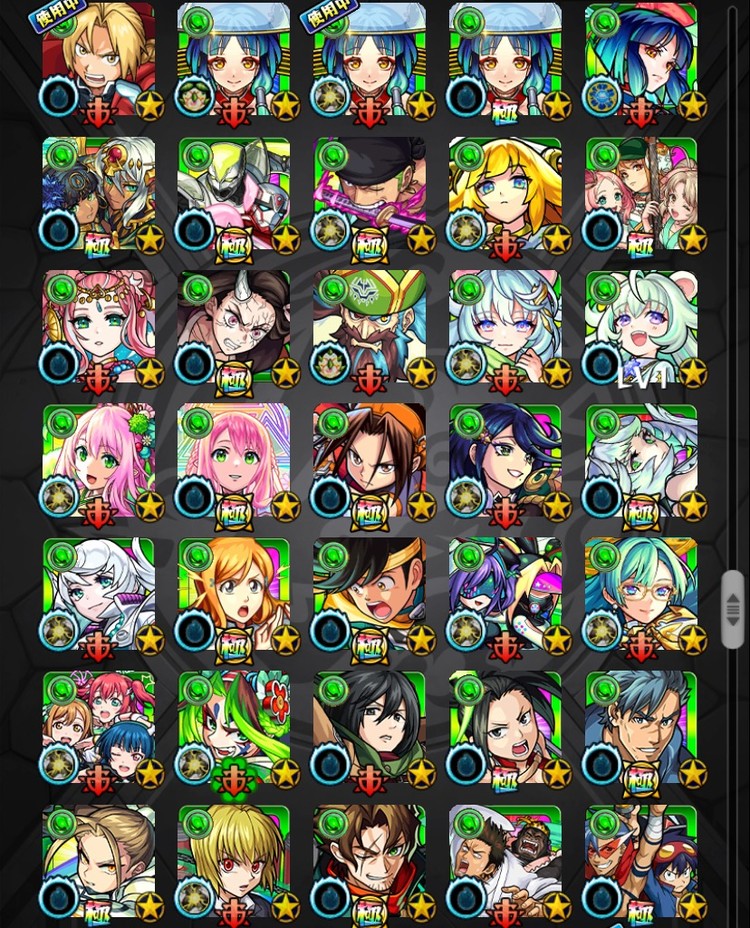Tap the scrollbar handle on the right edge
Viewport: 750px width, 928px height.
tap(732, 606)
